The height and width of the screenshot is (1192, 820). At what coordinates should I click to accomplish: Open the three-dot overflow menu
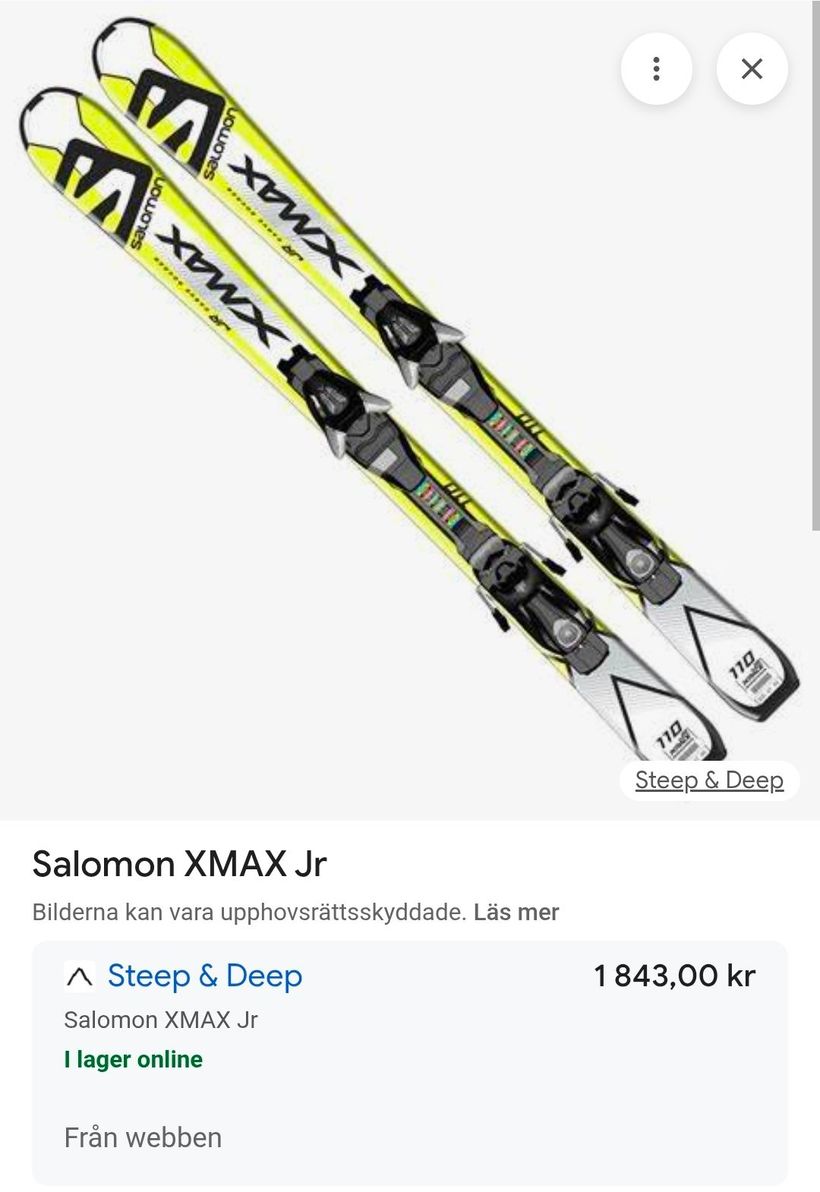click(x=656, y=69)
